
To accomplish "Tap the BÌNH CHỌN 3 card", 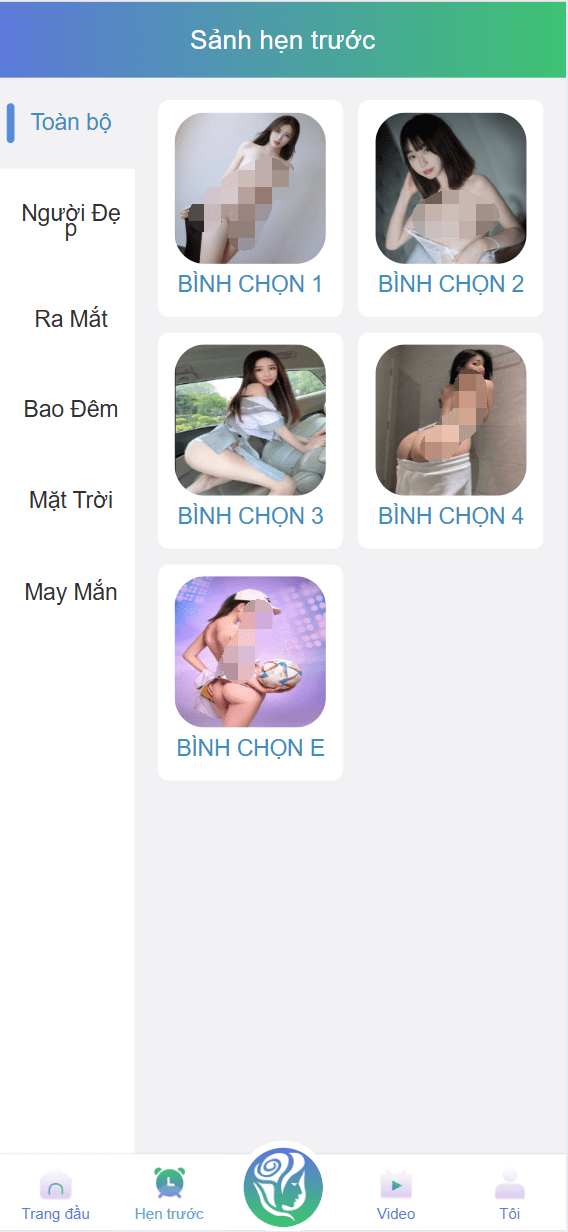I will click(x=250, y=440).
